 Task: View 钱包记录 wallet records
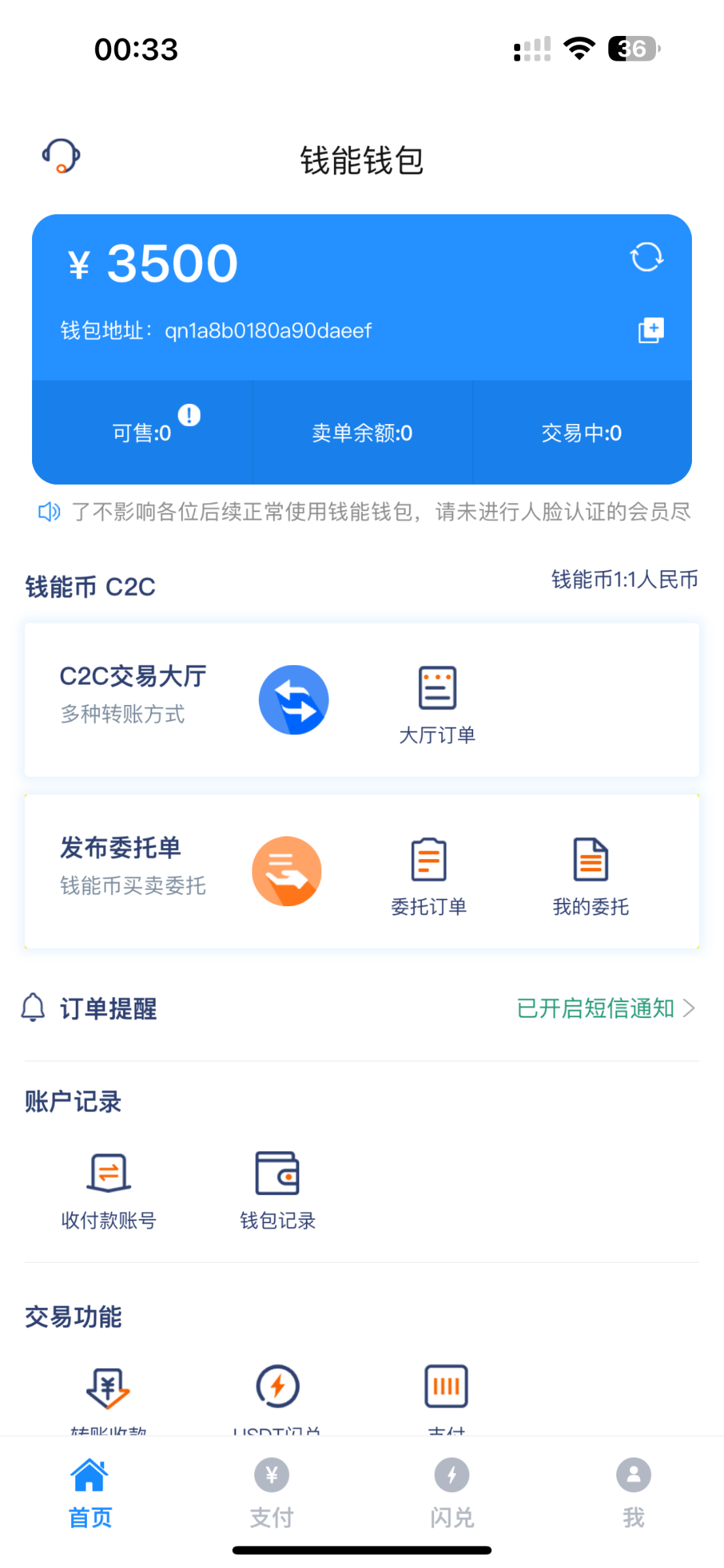coord(278,1190)
